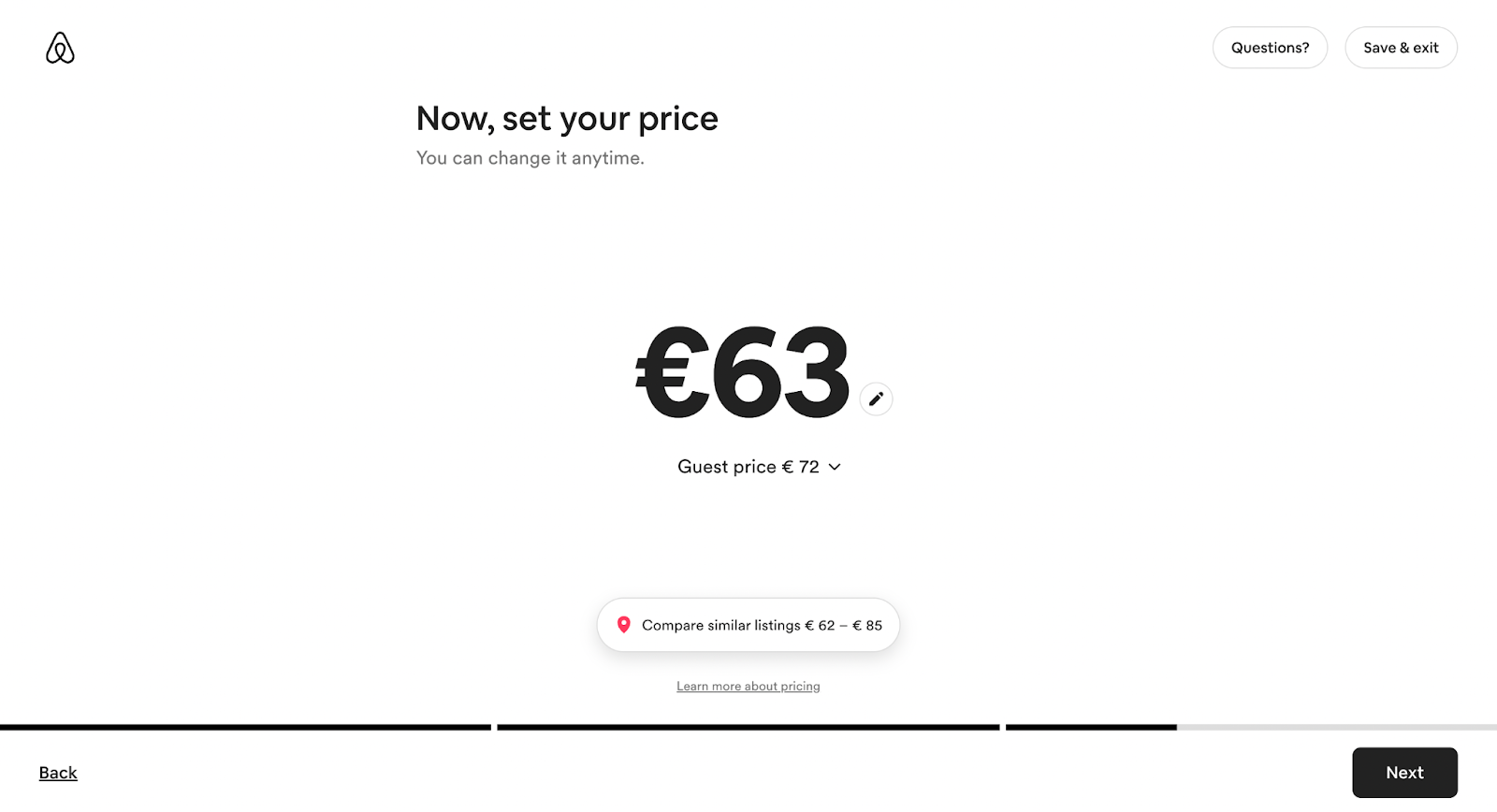
Task: Tap the pencil icon to edit the price
Action: 876,399
